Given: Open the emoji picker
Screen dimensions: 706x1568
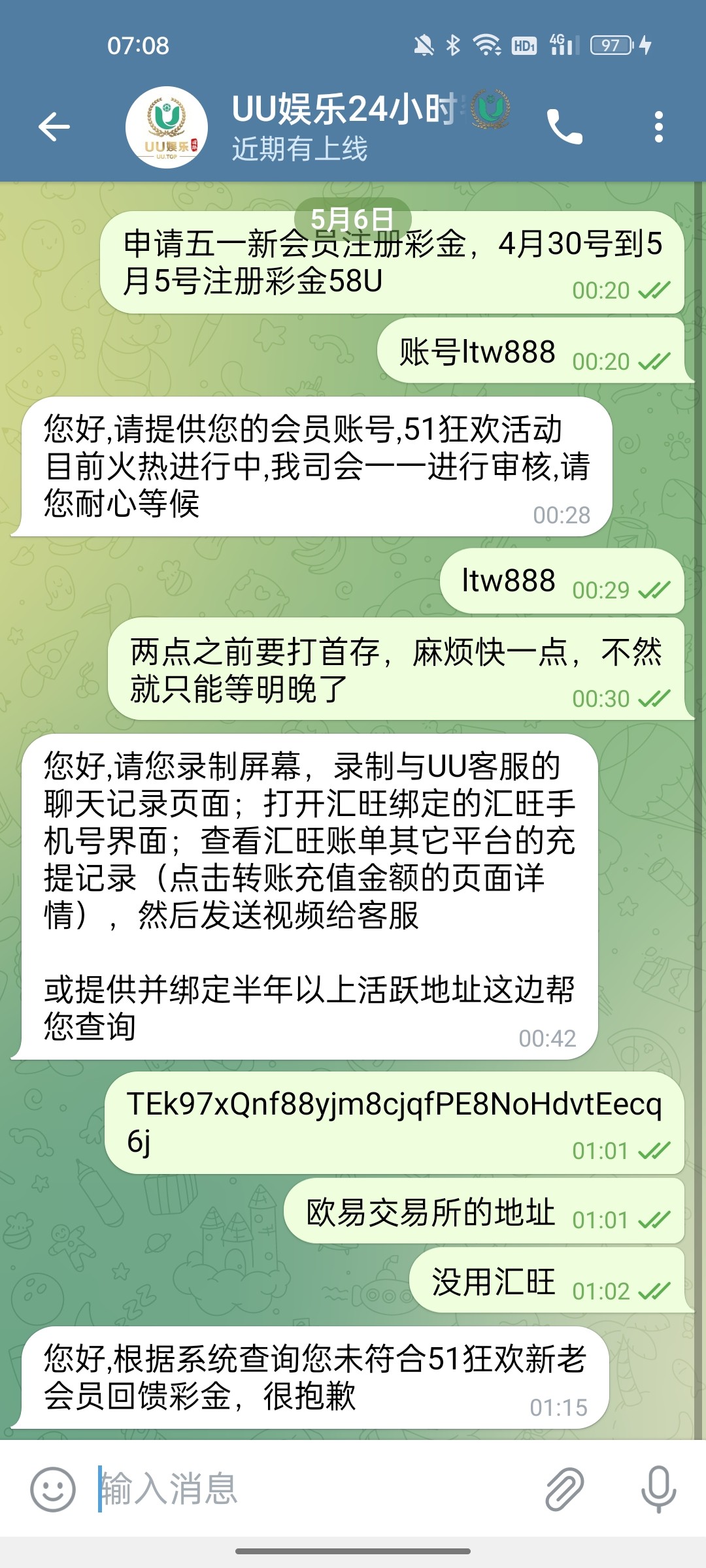Looking at the screenshot, I should [x=53, y=1490].
